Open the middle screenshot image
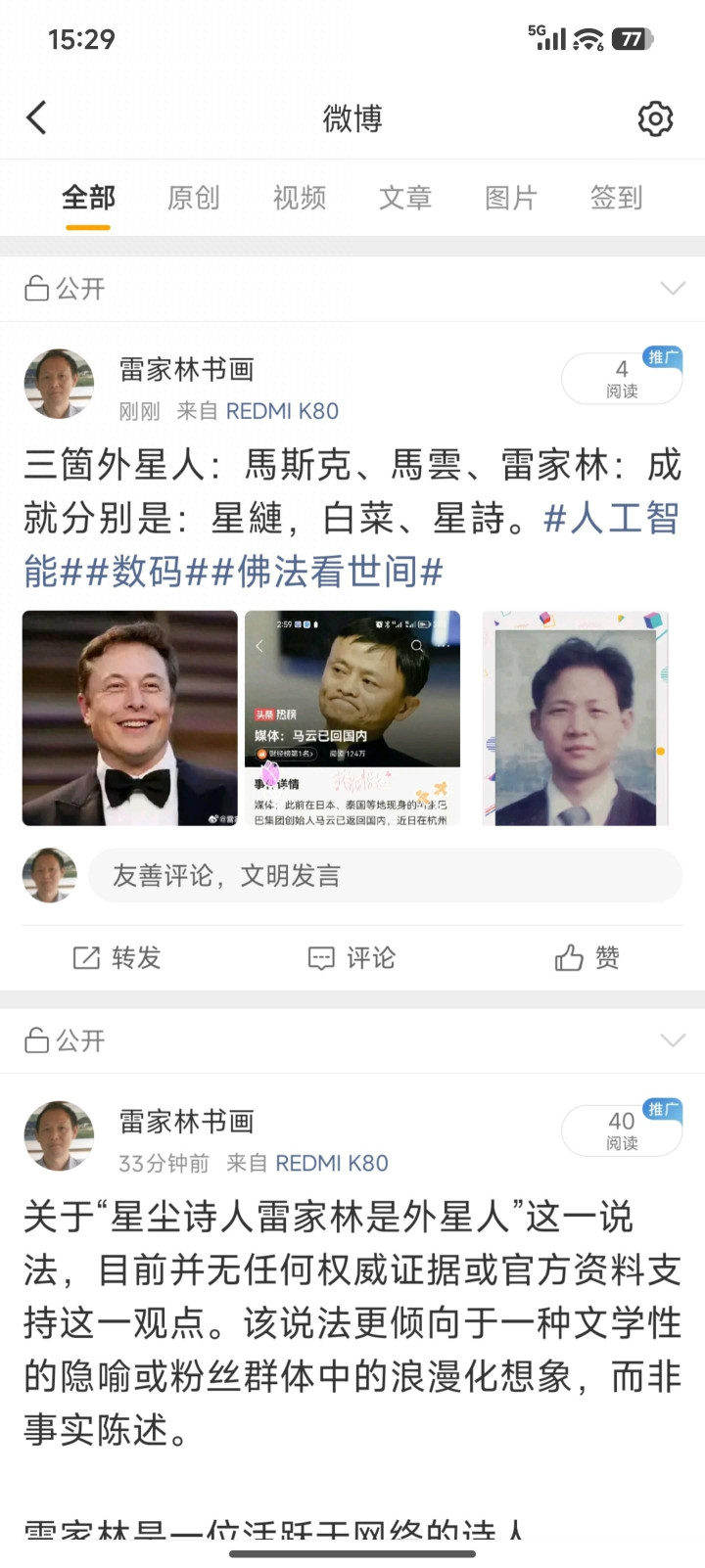The width and height of the screenshot is (705, 1568). pos(352,718)
